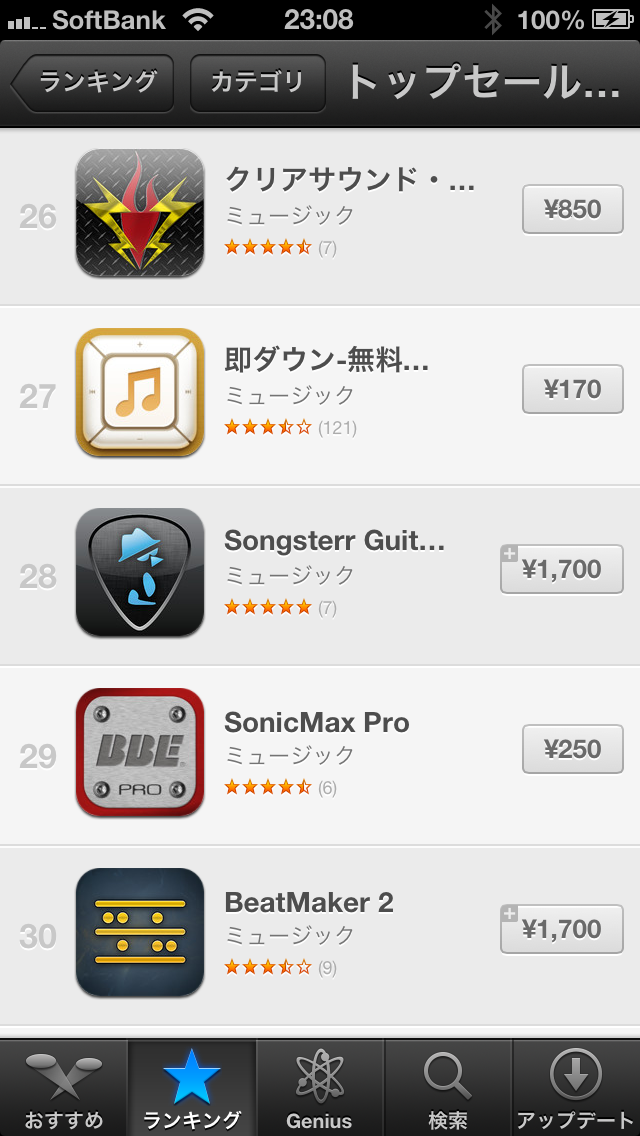Open the クリアサウンド app details

pos(320,216)
